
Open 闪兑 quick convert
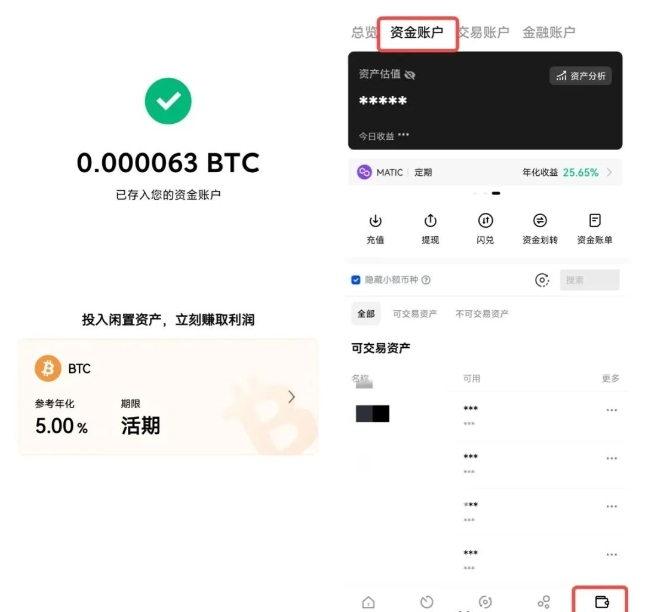(x=485, y=228)
